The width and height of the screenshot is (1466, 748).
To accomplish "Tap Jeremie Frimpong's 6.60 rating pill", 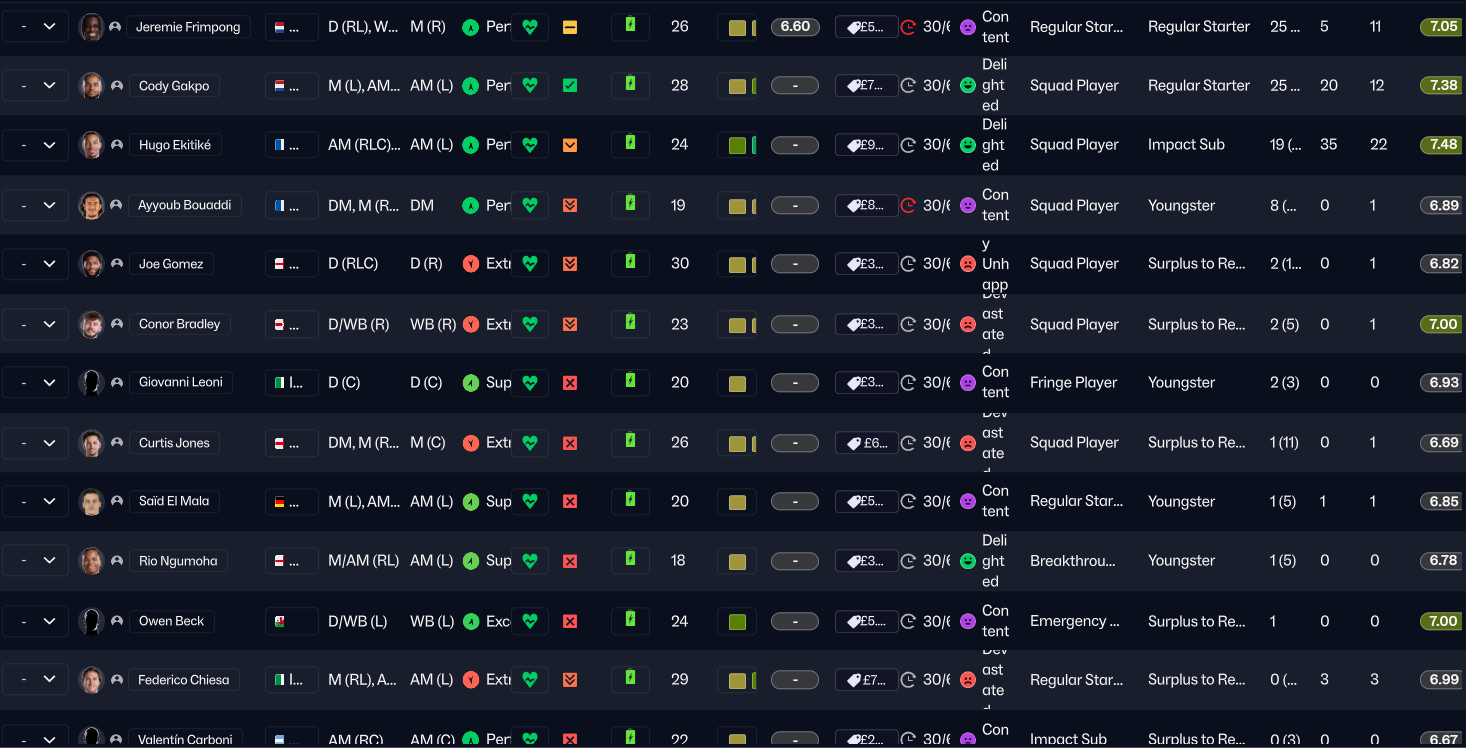I will (x=795, y=27).
